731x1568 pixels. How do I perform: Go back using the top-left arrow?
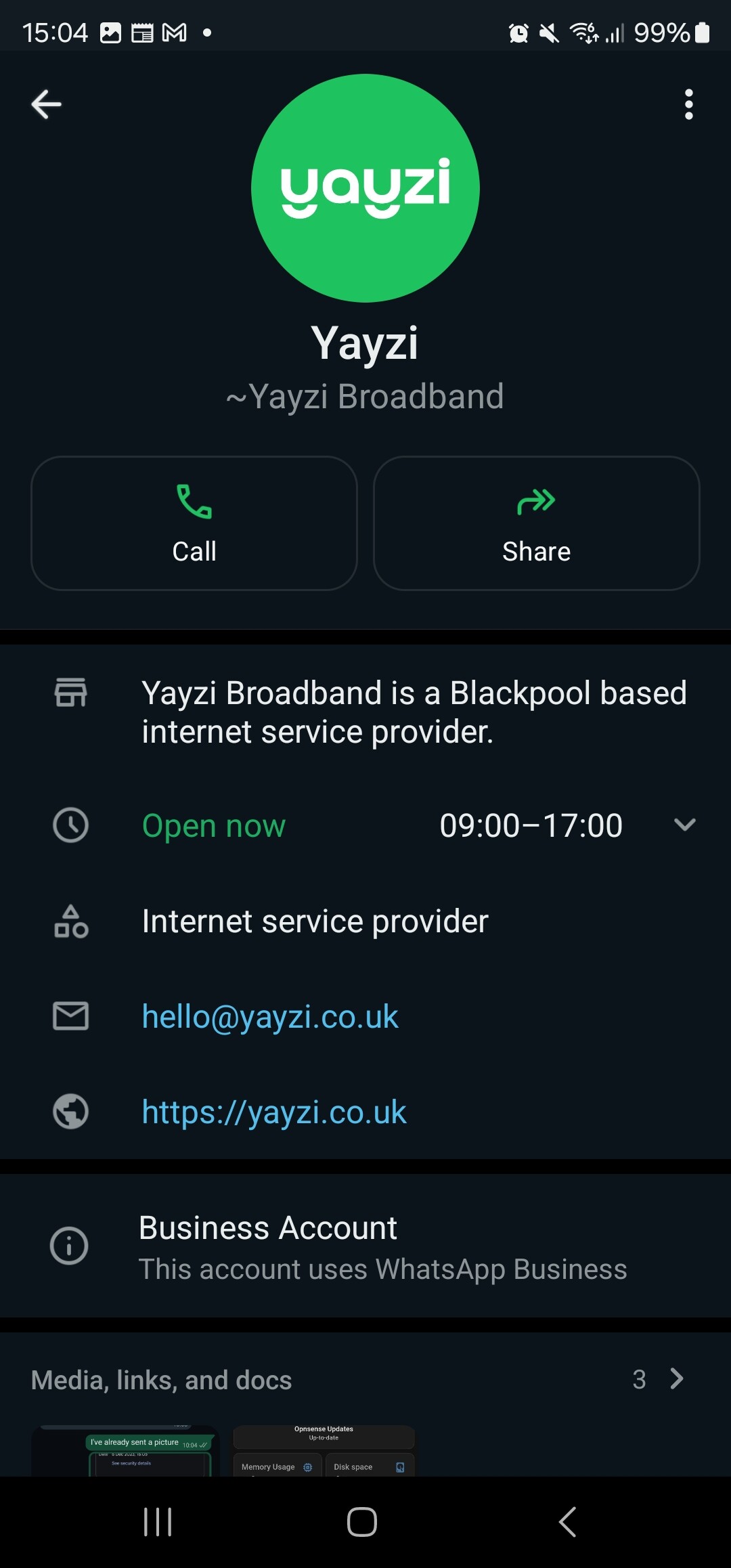(46, 104)
